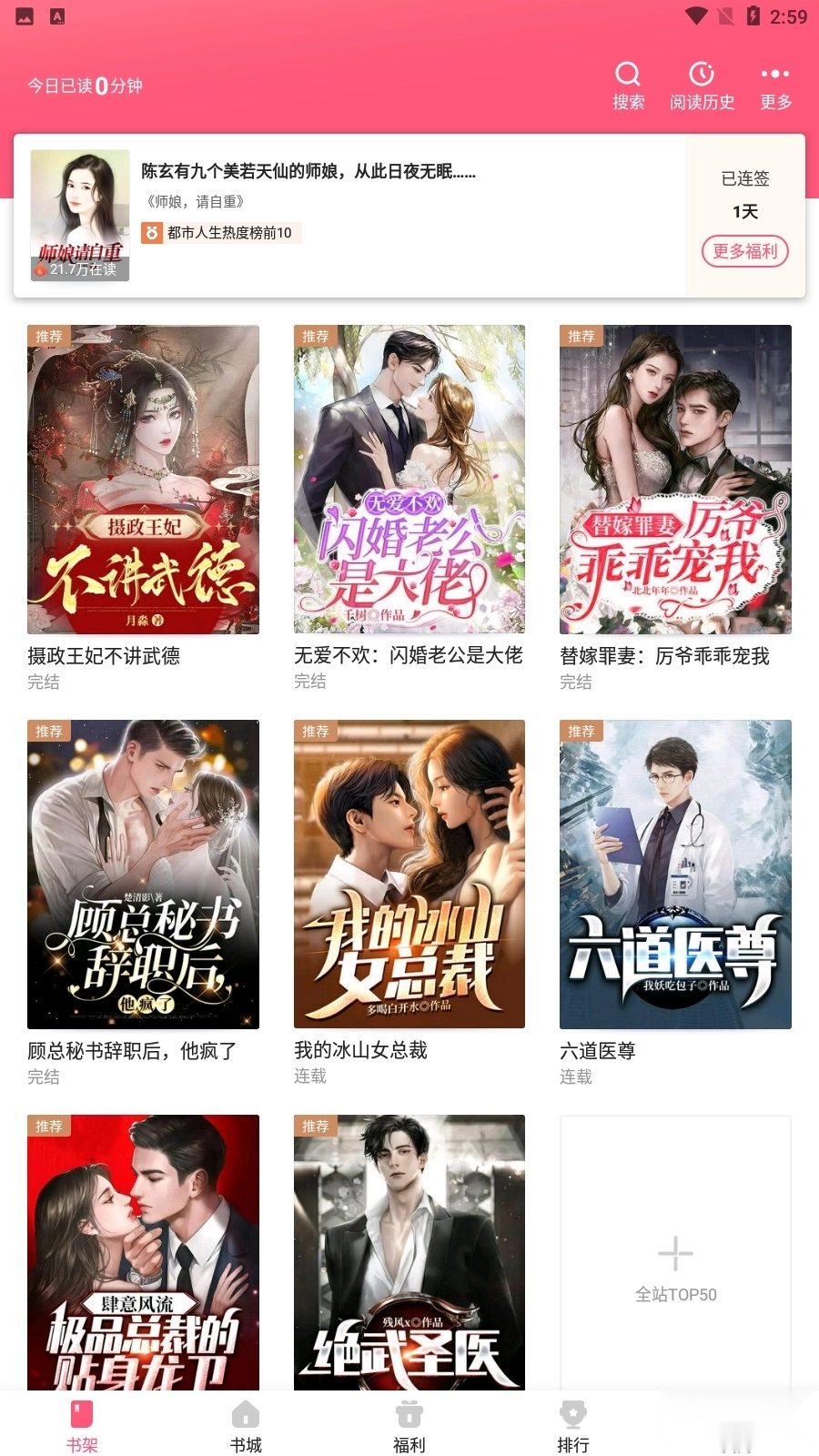Tap the 福利 gift icon in bottom navigation
The height and width of the screenshot is (1456, 819).
(x=408, y=1412)
